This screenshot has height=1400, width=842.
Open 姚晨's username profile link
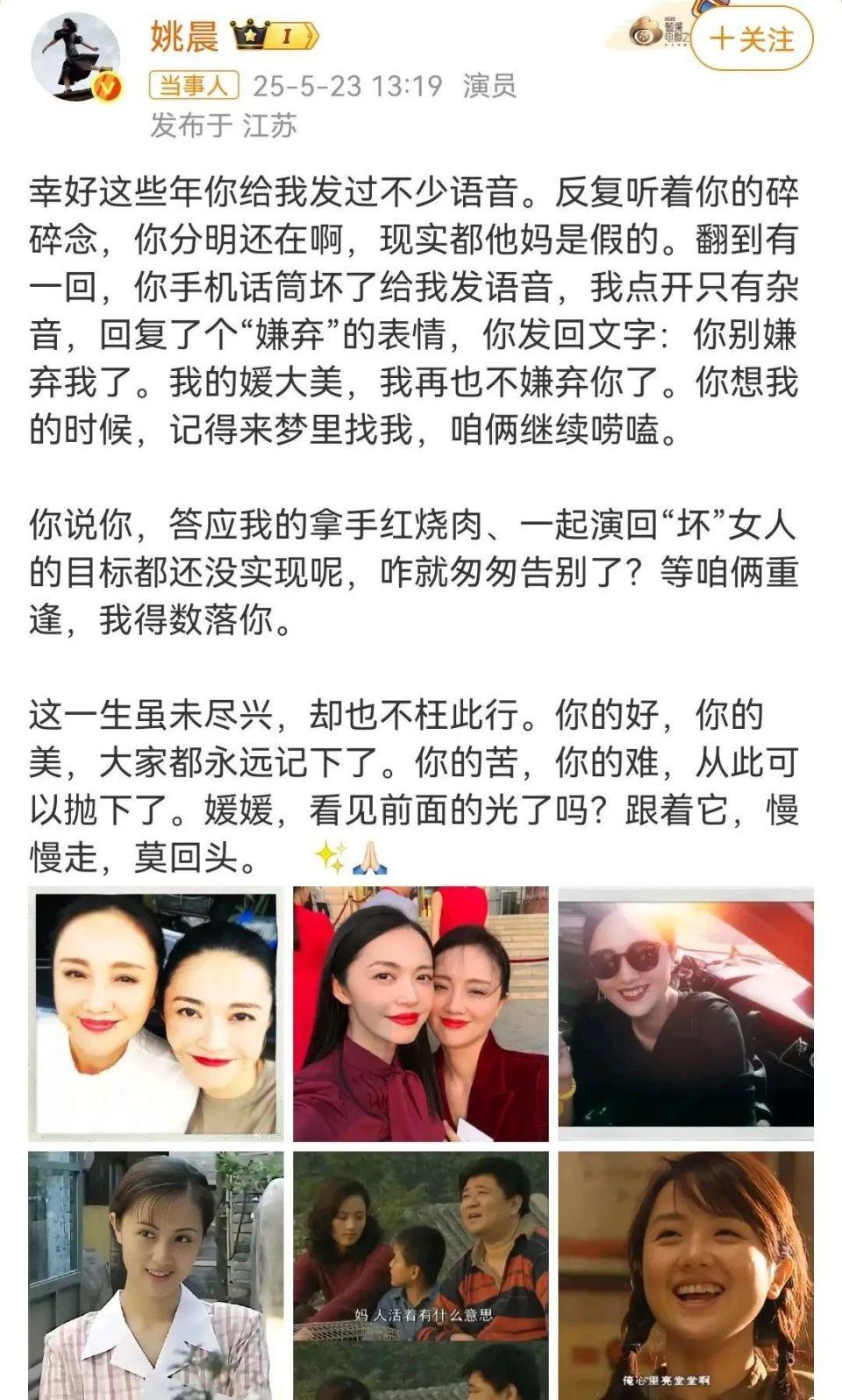184,37
